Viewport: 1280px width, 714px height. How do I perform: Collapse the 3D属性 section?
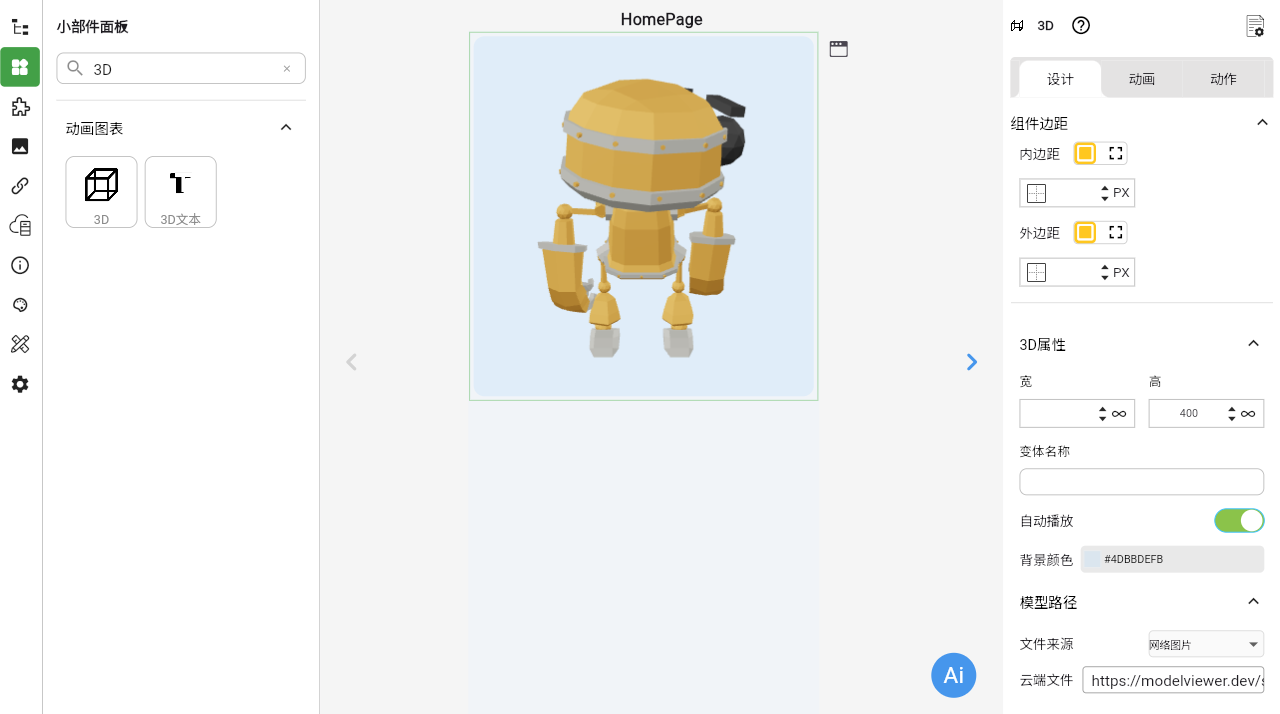click(1253, 344)
